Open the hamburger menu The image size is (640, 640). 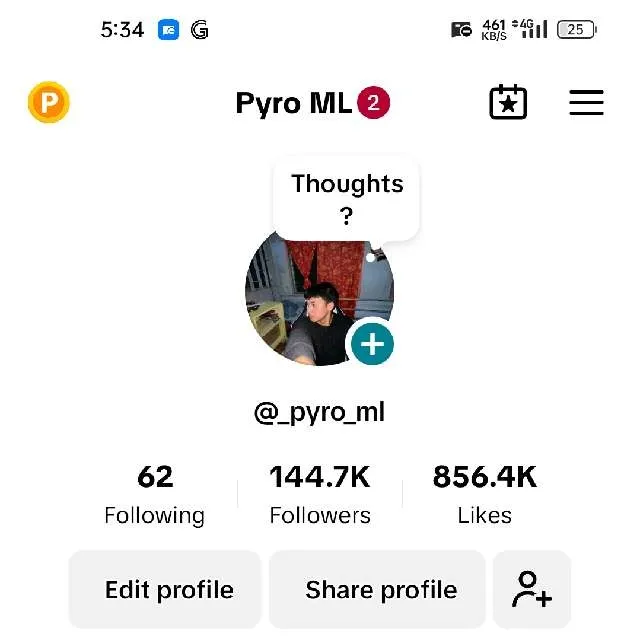(586, 102)
